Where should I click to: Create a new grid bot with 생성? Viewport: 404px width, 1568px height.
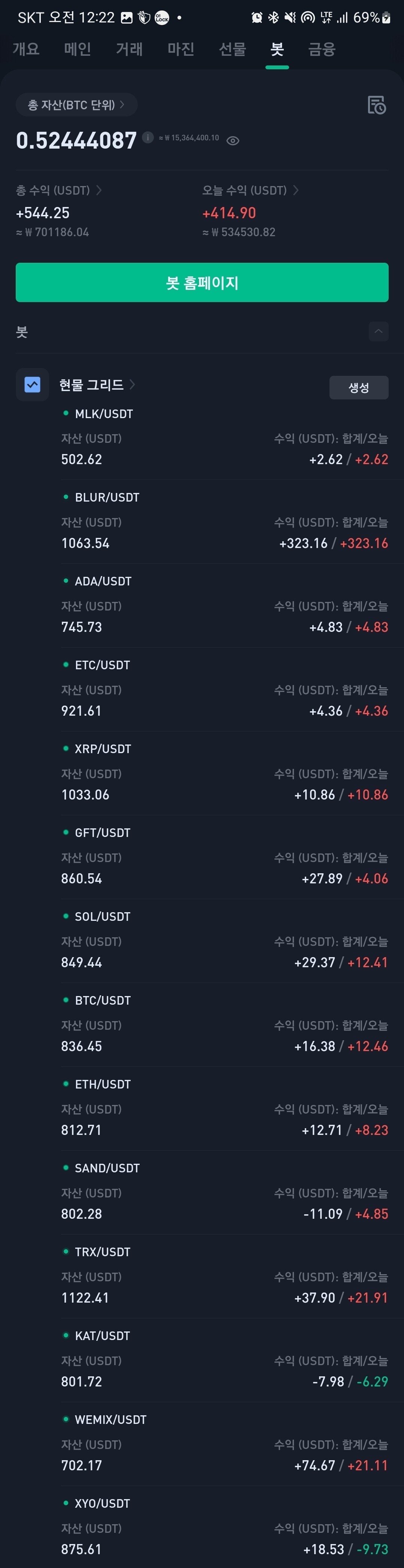coord(358,388)
